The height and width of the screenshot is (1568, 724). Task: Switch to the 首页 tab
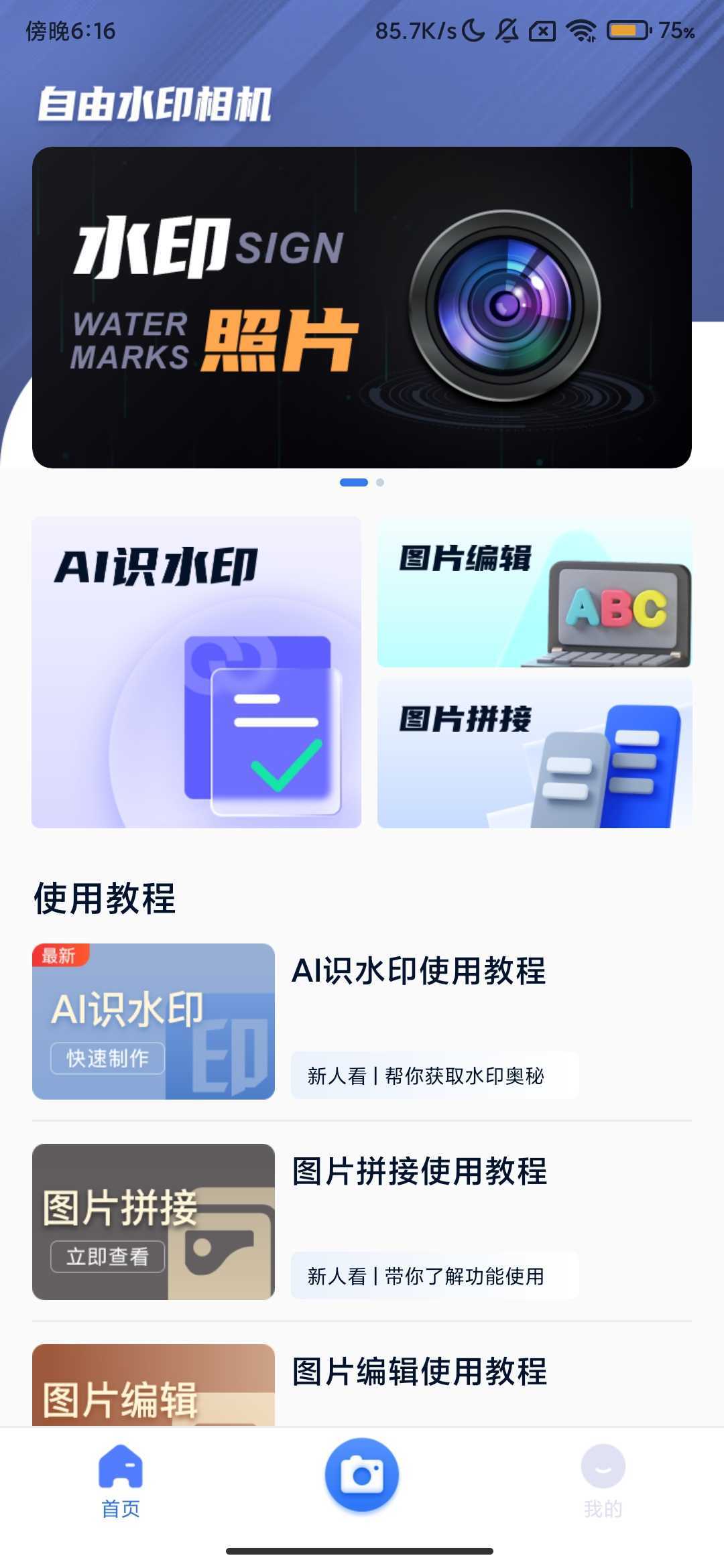(x=121, y=1482)
